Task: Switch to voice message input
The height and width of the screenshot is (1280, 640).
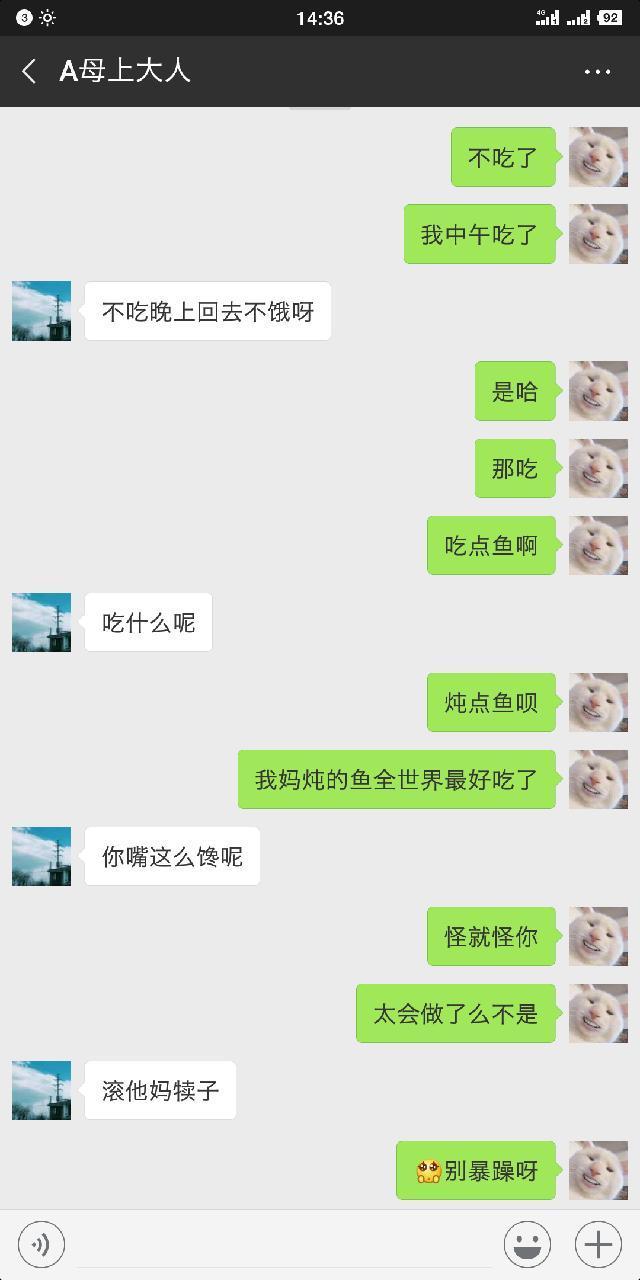Action: tap(41, 1244)
